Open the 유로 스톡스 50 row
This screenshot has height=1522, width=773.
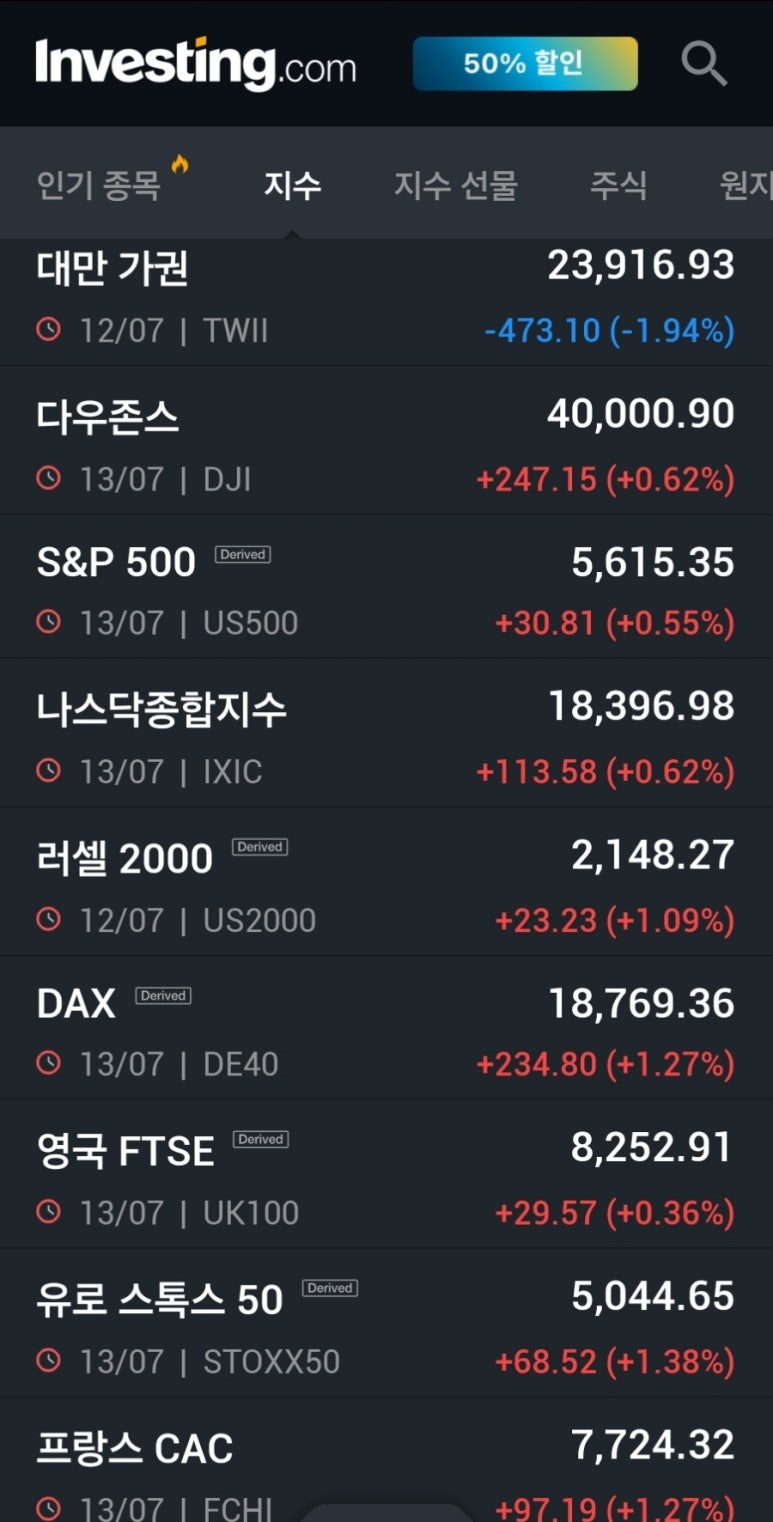(386, 1322)
